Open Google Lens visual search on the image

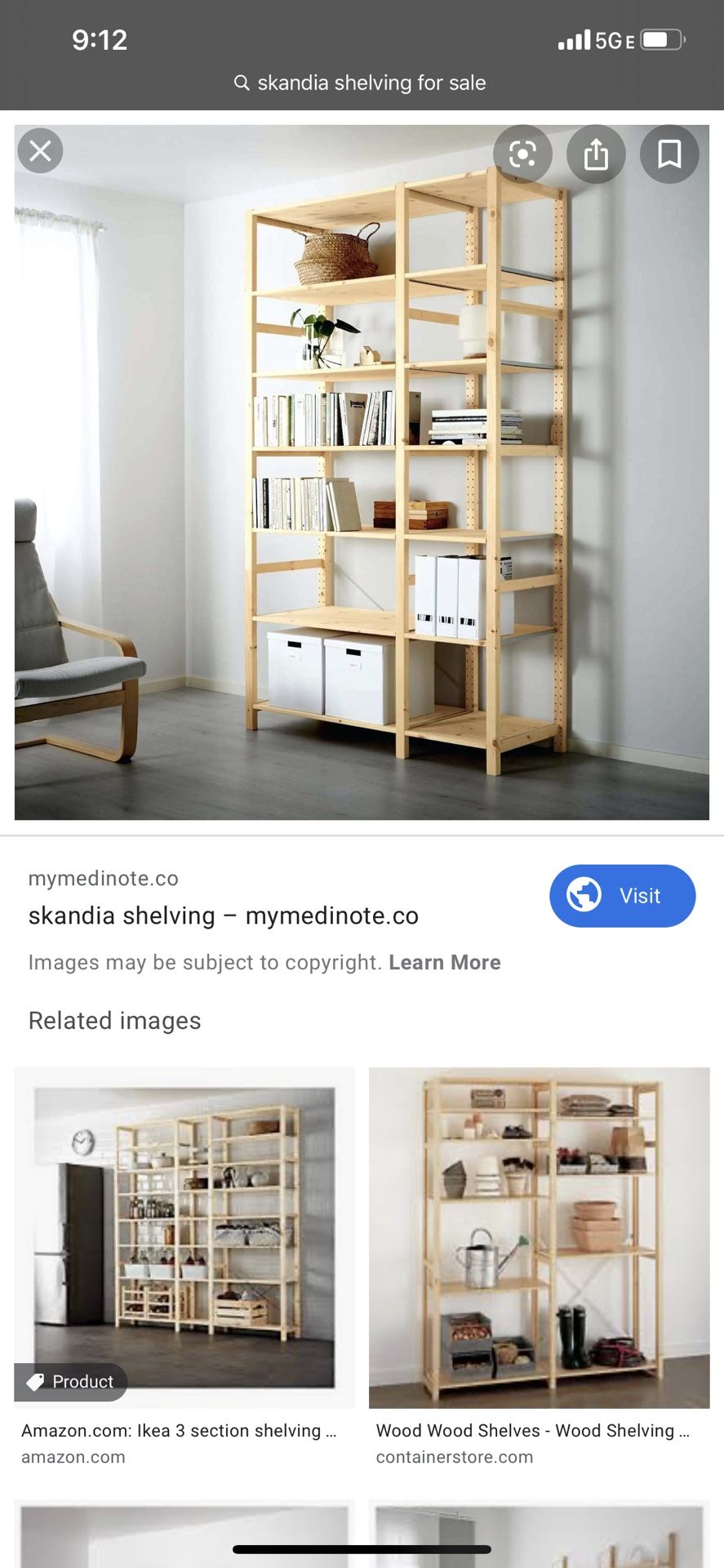click(x=522, y=154)
